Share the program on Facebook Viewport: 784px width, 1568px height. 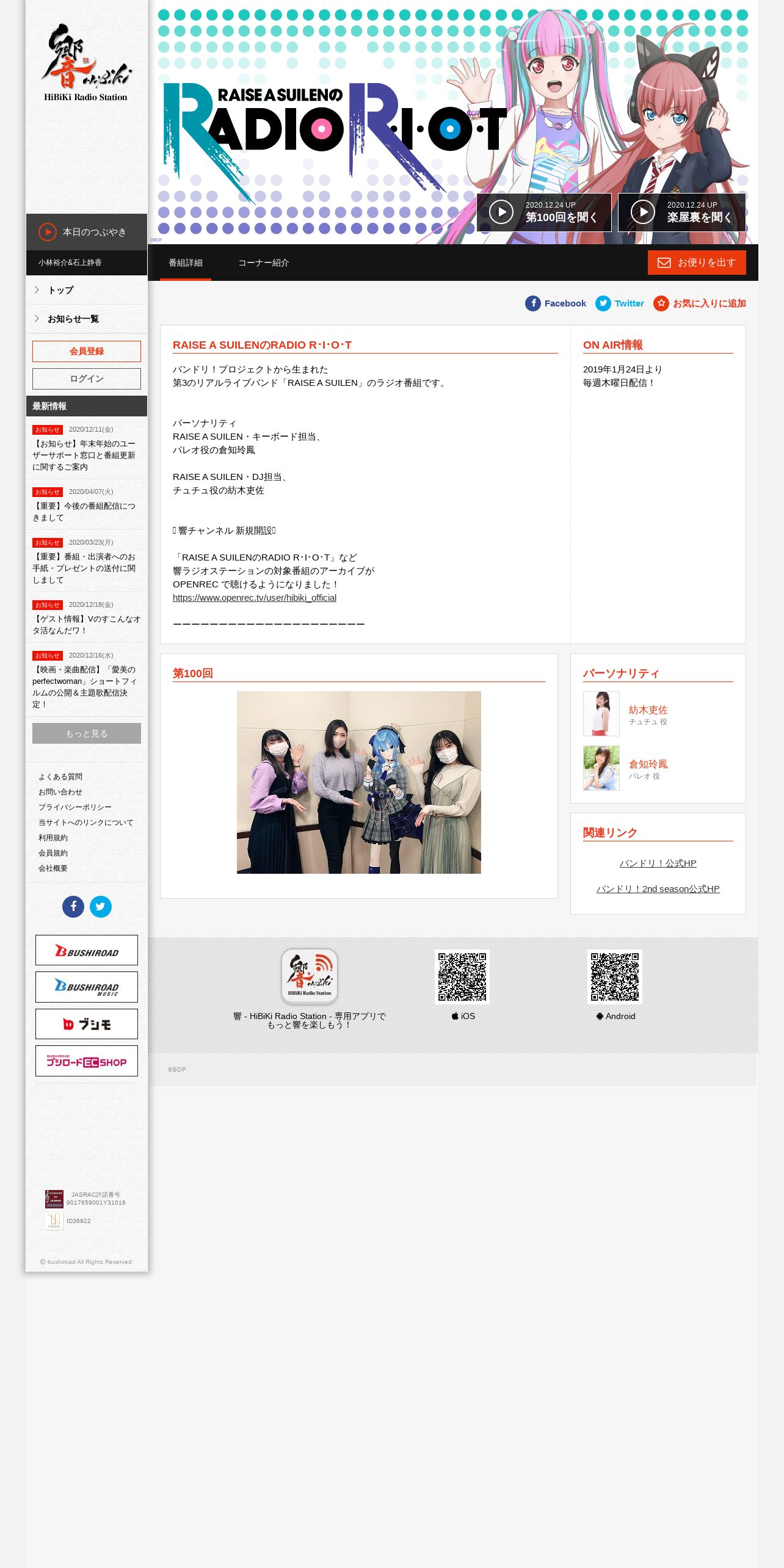tap(556, 303)
